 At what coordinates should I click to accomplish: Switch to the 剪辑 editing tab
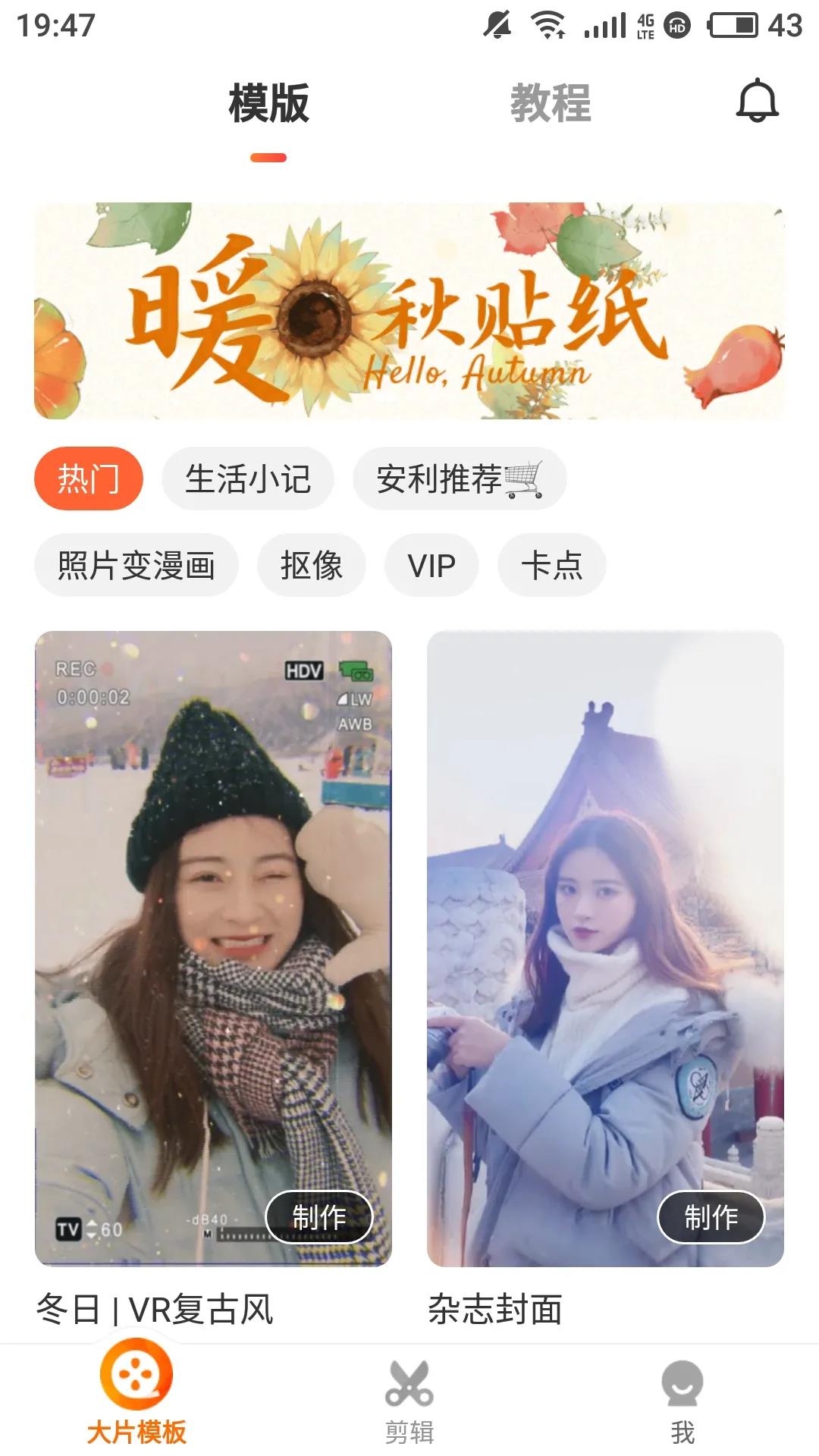point(409,1399)
